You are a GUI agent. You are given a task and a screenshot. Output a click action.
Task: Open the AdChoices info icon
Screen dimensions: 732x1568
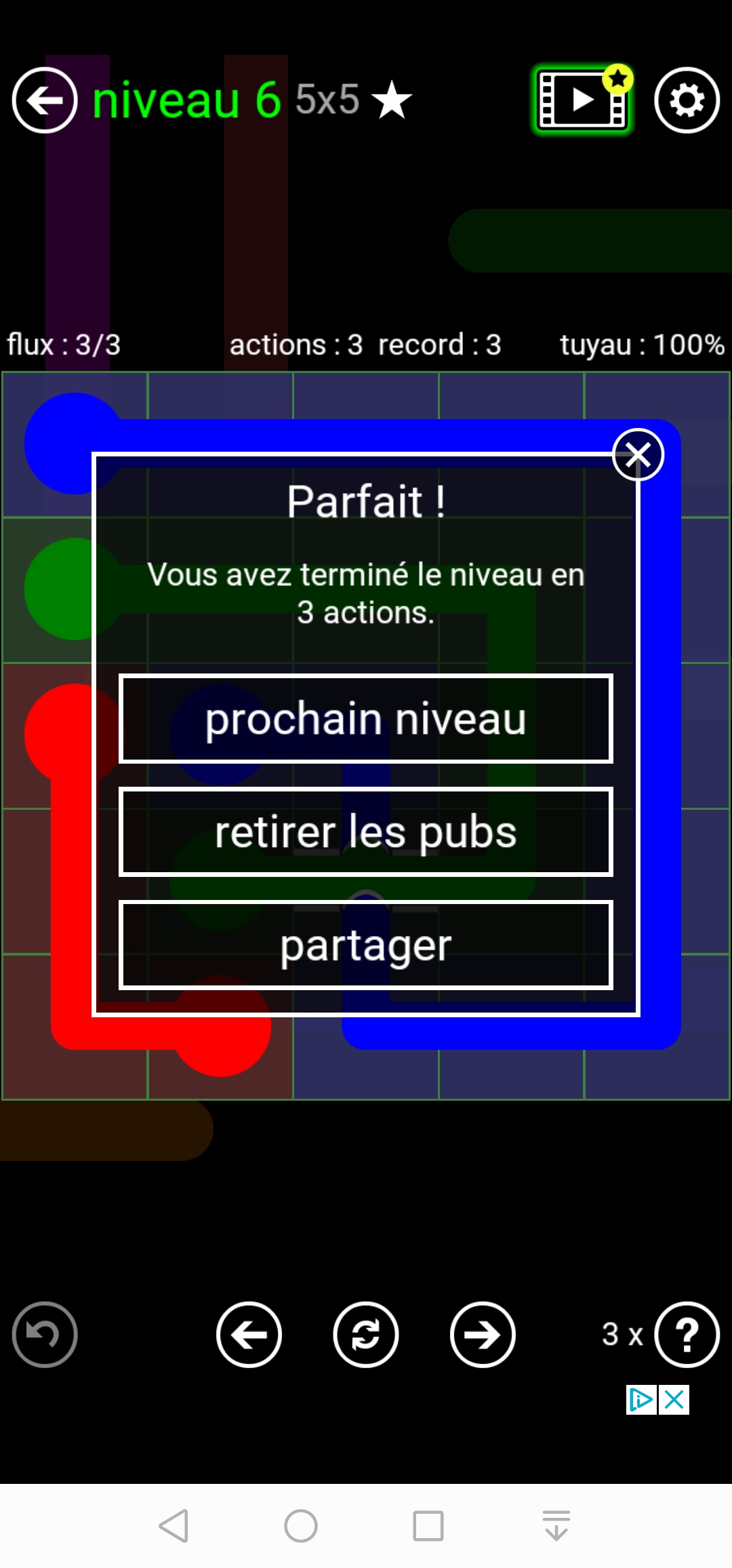tap(640, 1400)
